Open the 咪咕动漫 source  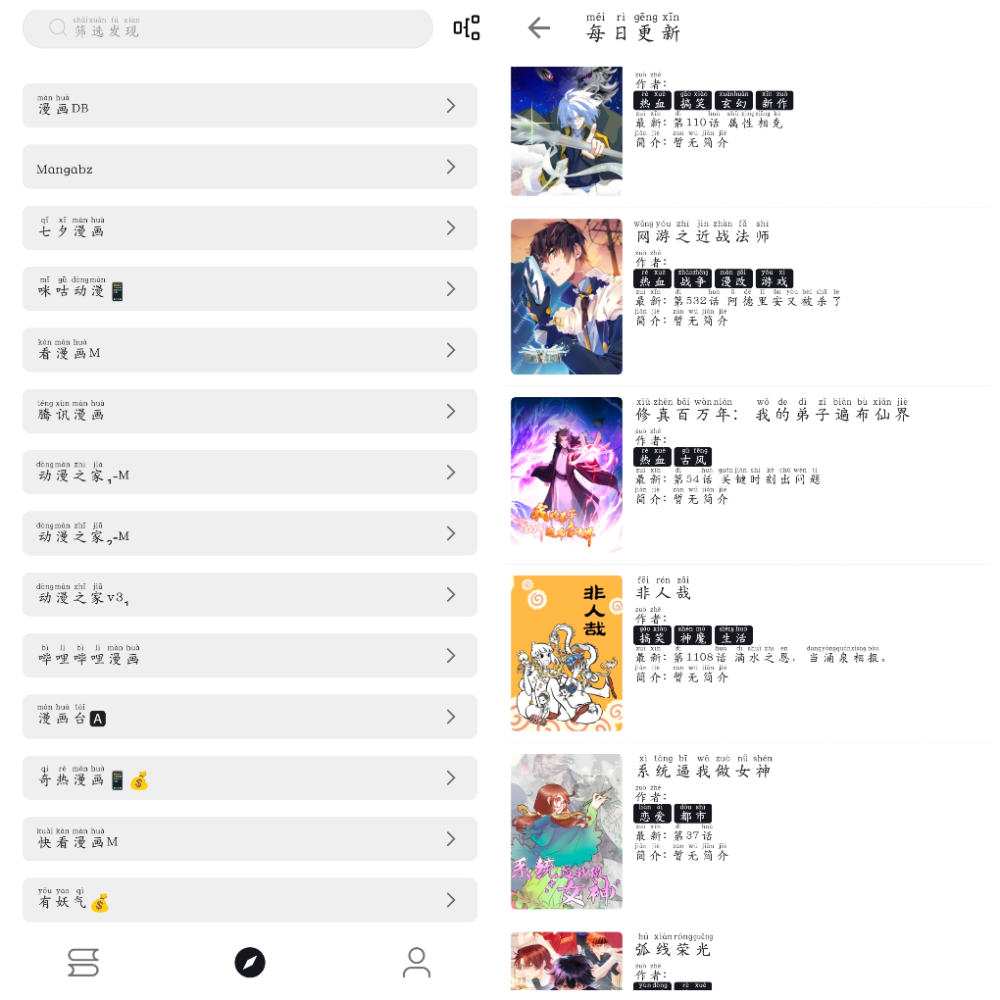click(x=249, y=289)
